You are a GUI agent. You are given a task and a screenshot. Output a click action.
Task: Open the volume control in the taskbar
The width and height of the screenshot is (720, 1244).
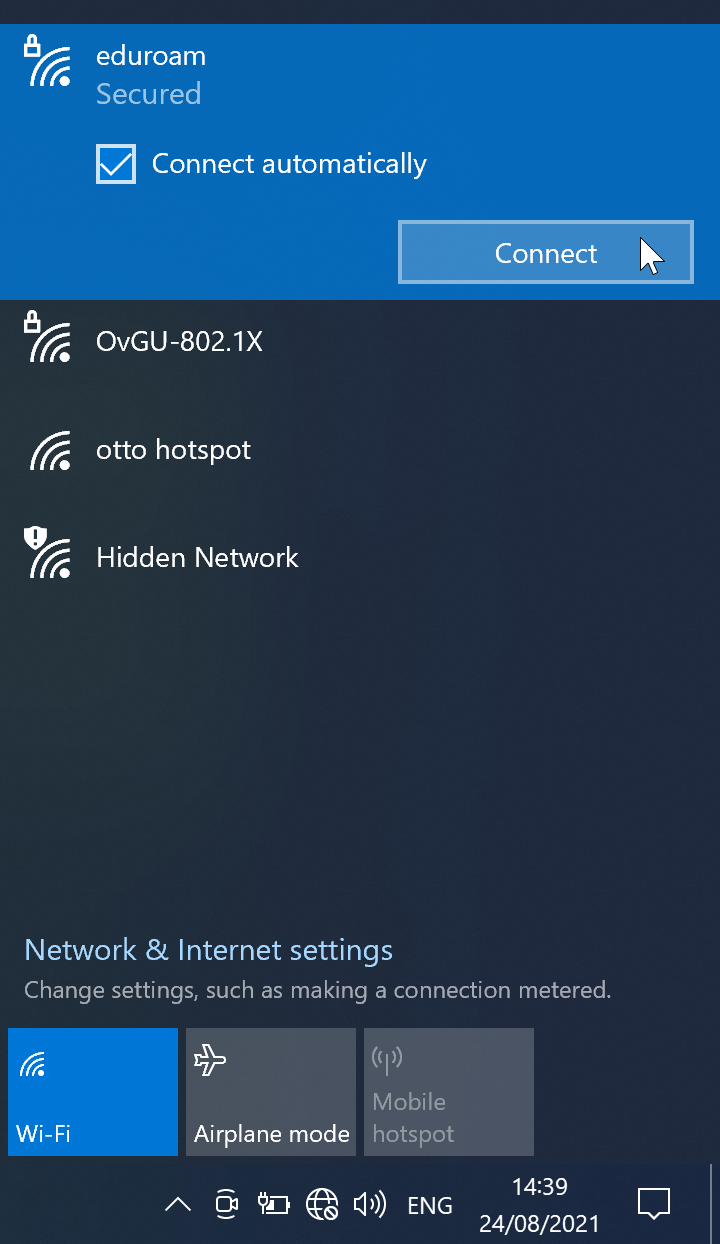[x=370, y=1205]
